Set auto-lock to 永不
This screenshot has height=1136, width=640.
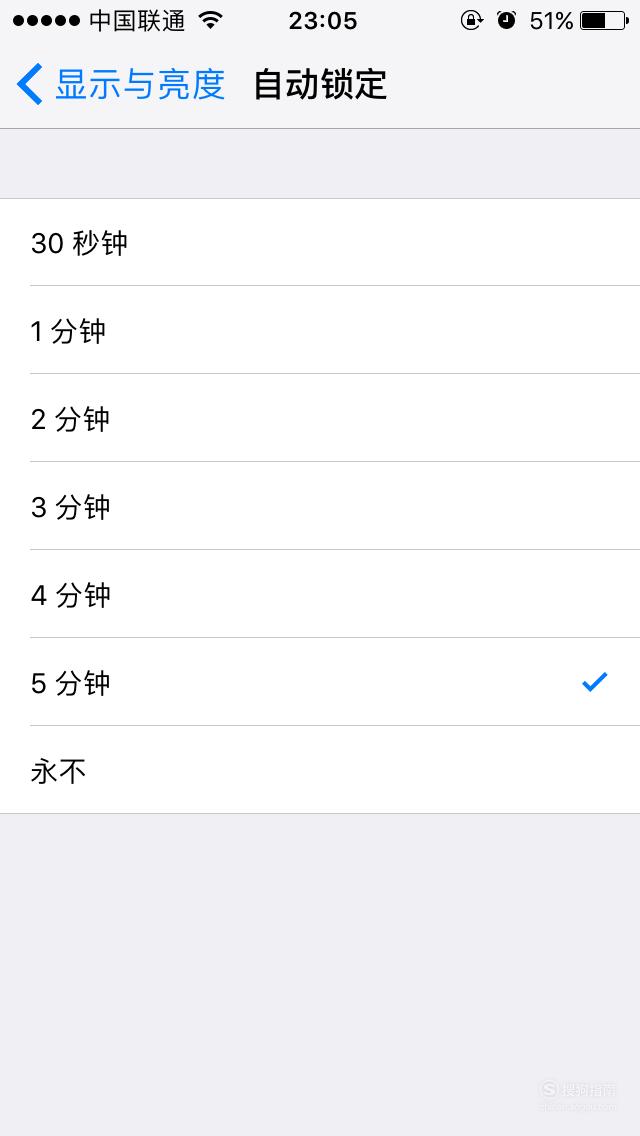pos(320,769)
